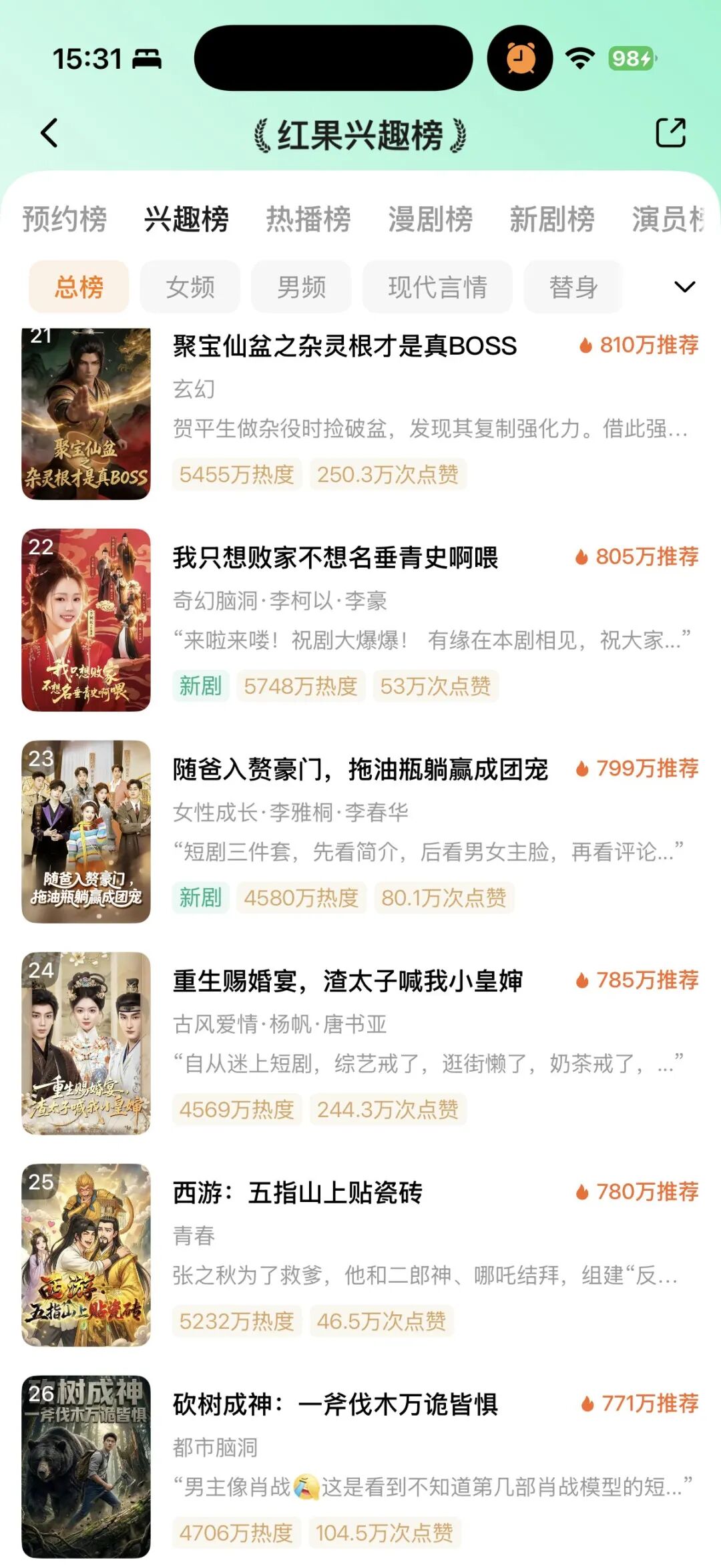Expand the filter list with the chevron arrow
Image resolution: width=721 pixels, height=1568 pixels.
[x=682, y=287]
